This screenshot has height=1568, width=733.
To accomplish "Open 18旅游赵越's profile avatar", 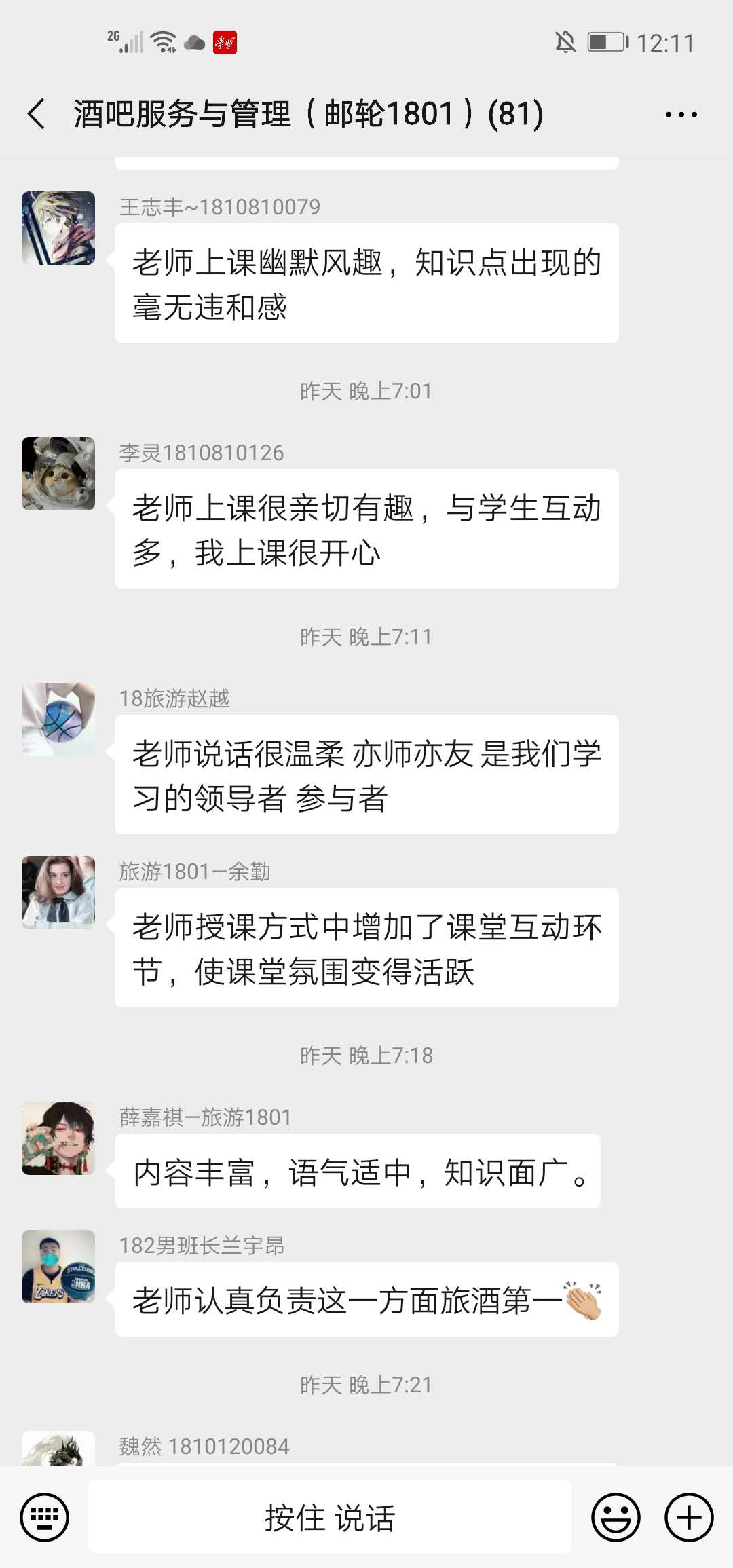I will [58, 720].
